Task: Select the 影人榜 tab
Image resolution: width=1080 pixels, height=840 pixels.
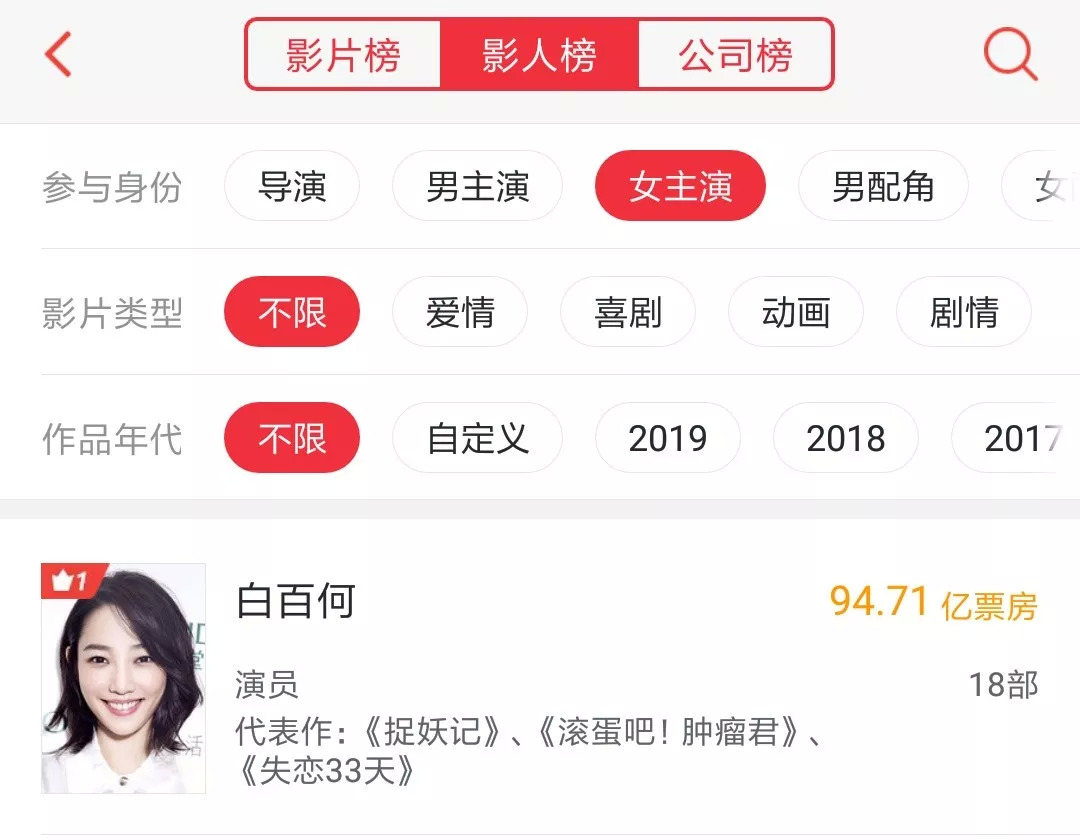Action: click(x=539, y=54)
